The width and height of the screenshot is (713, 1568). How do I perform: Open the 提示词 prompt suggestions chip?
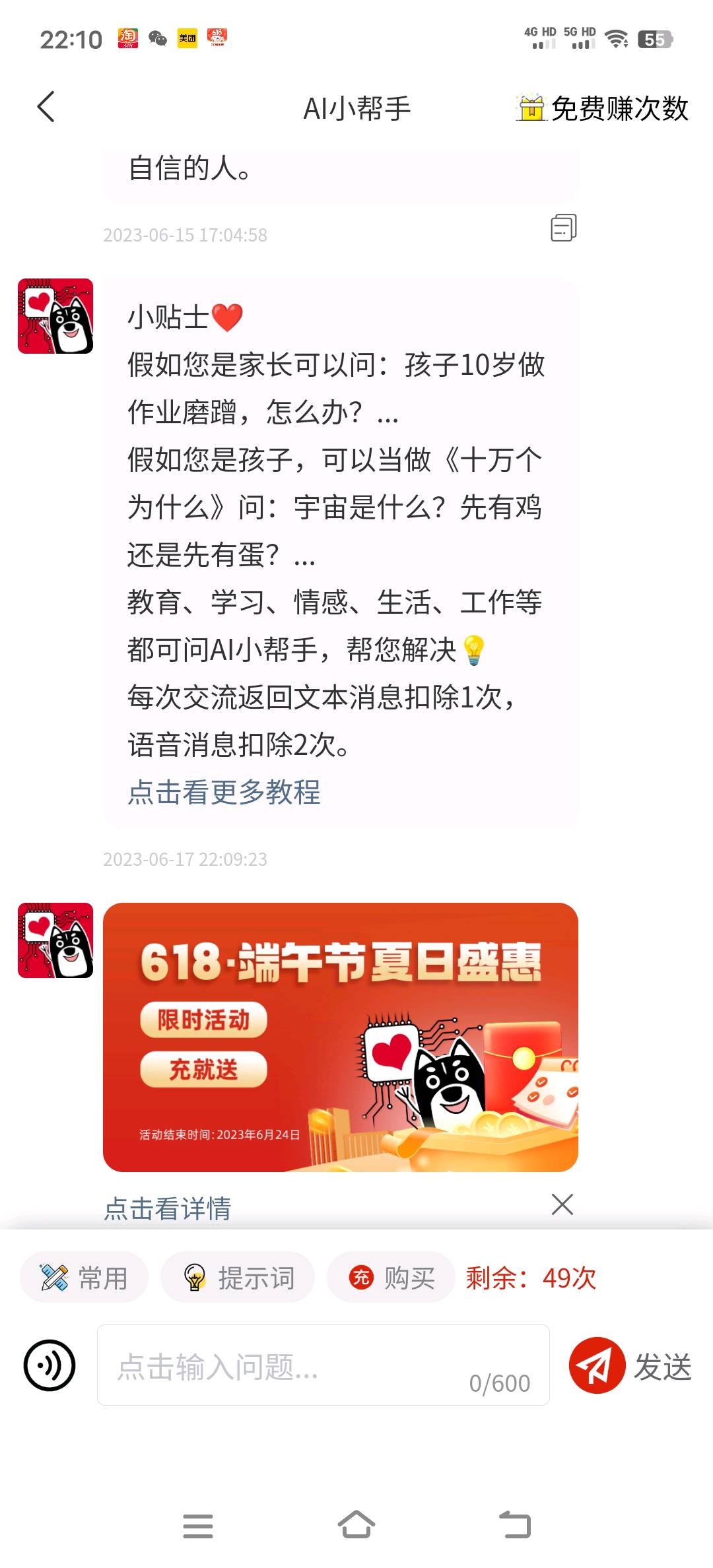coord(238,1278)
